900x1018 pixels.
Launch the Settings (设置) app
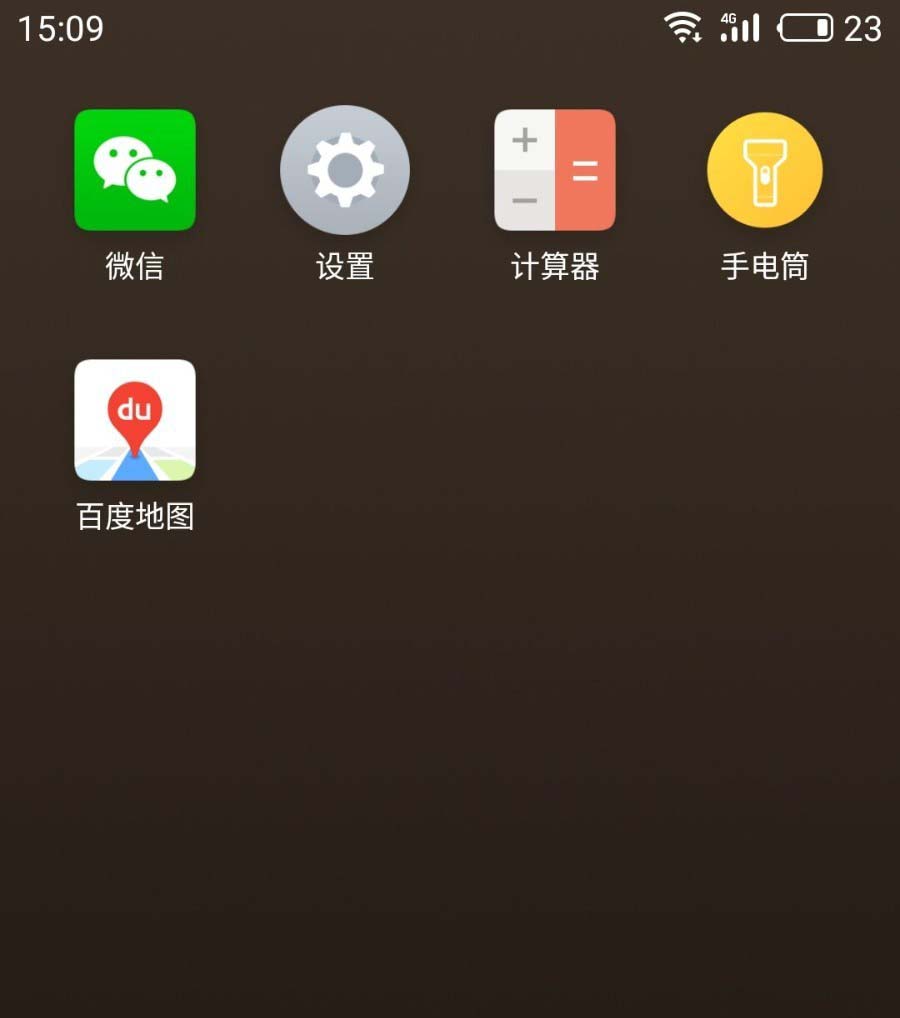point(345,170)
